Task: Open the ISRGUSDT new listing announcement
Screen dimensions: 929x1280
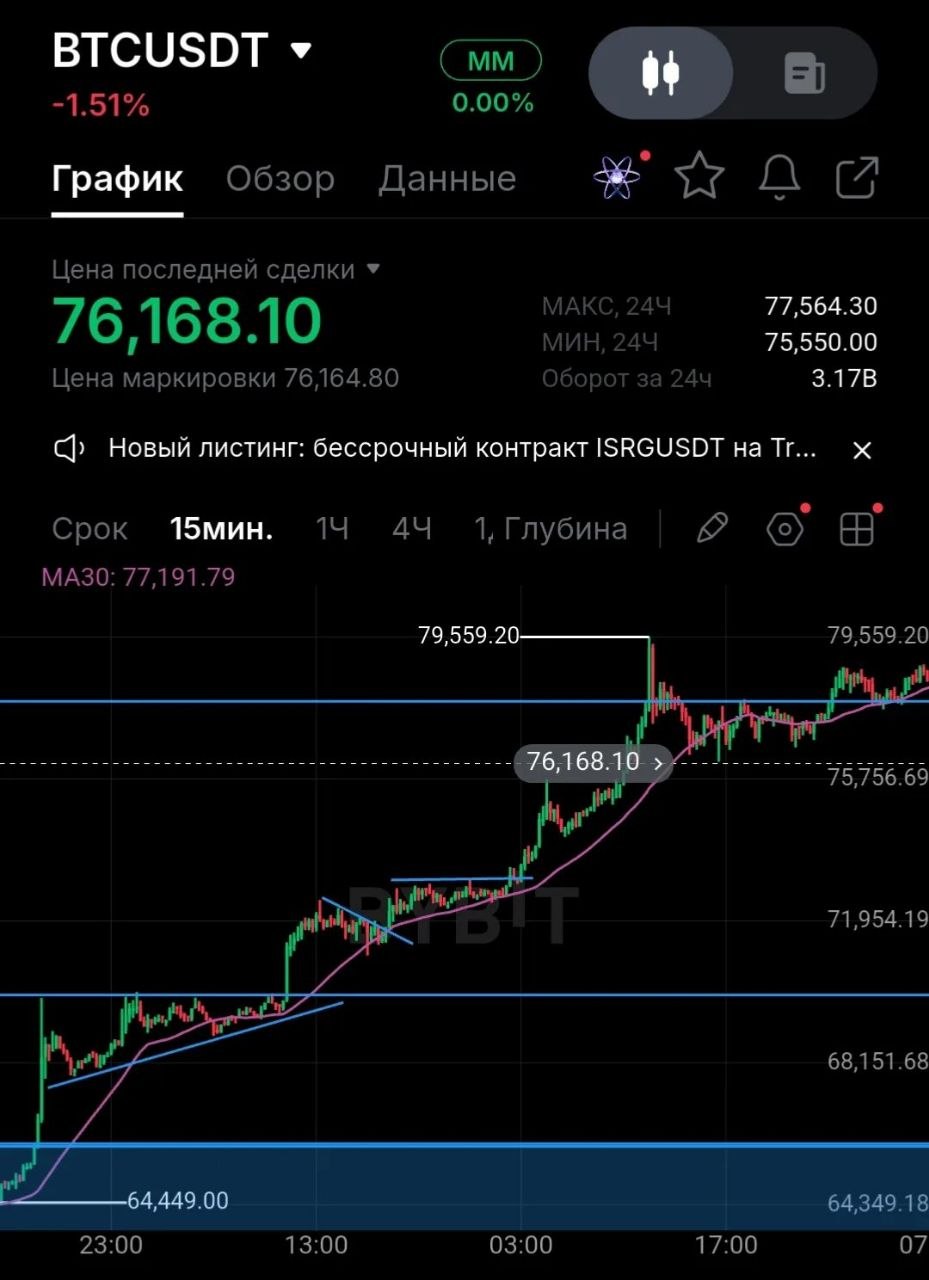Action: point(462,449)
